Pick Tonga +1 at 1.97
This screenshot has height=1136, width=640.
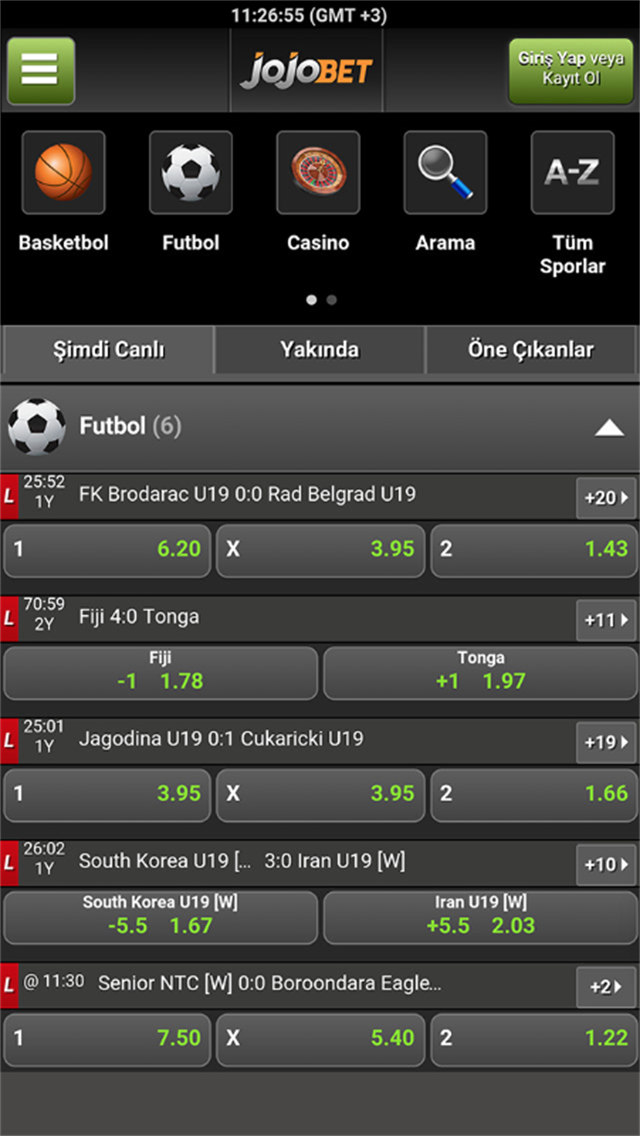pyautogui.click(x=480, y=672)
